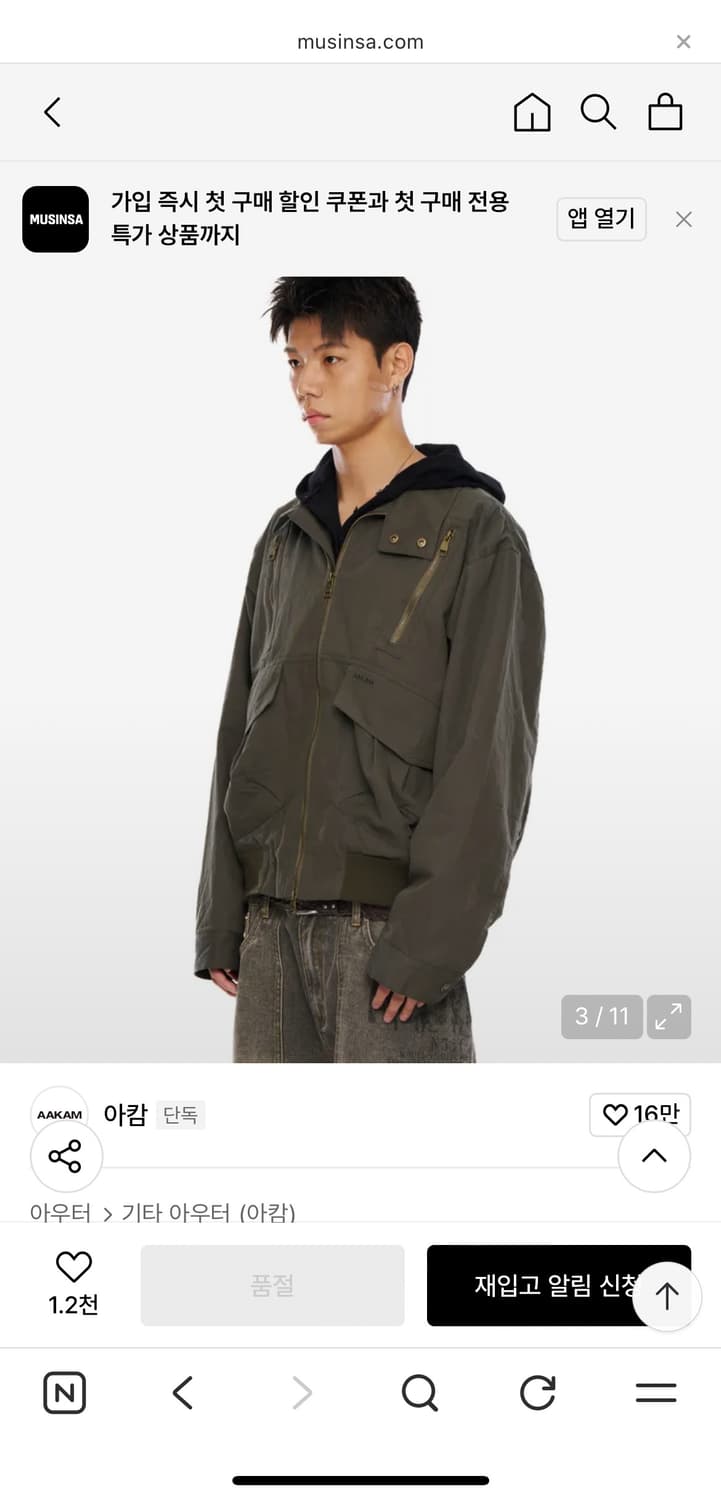Open the AAKAM brand logo circle
The height and width of the screenshot is (1500, 721).
(60, 1115)
